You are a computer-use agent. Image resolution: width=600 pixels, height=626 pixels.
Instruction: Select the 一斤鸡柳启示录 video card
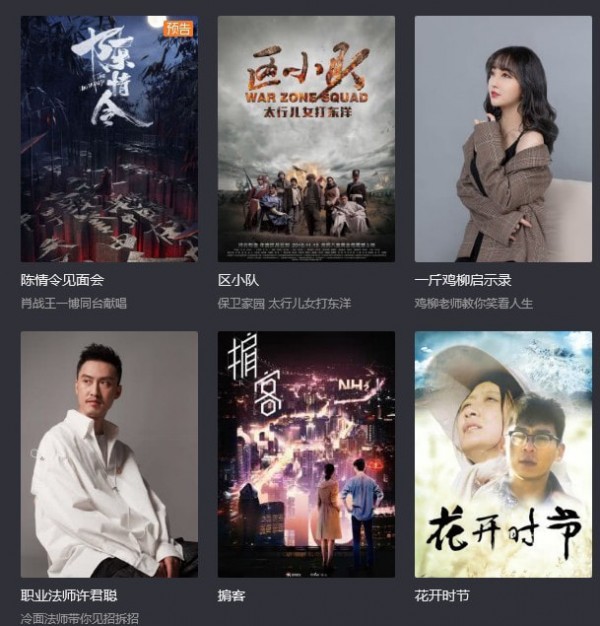coord(503,139)
